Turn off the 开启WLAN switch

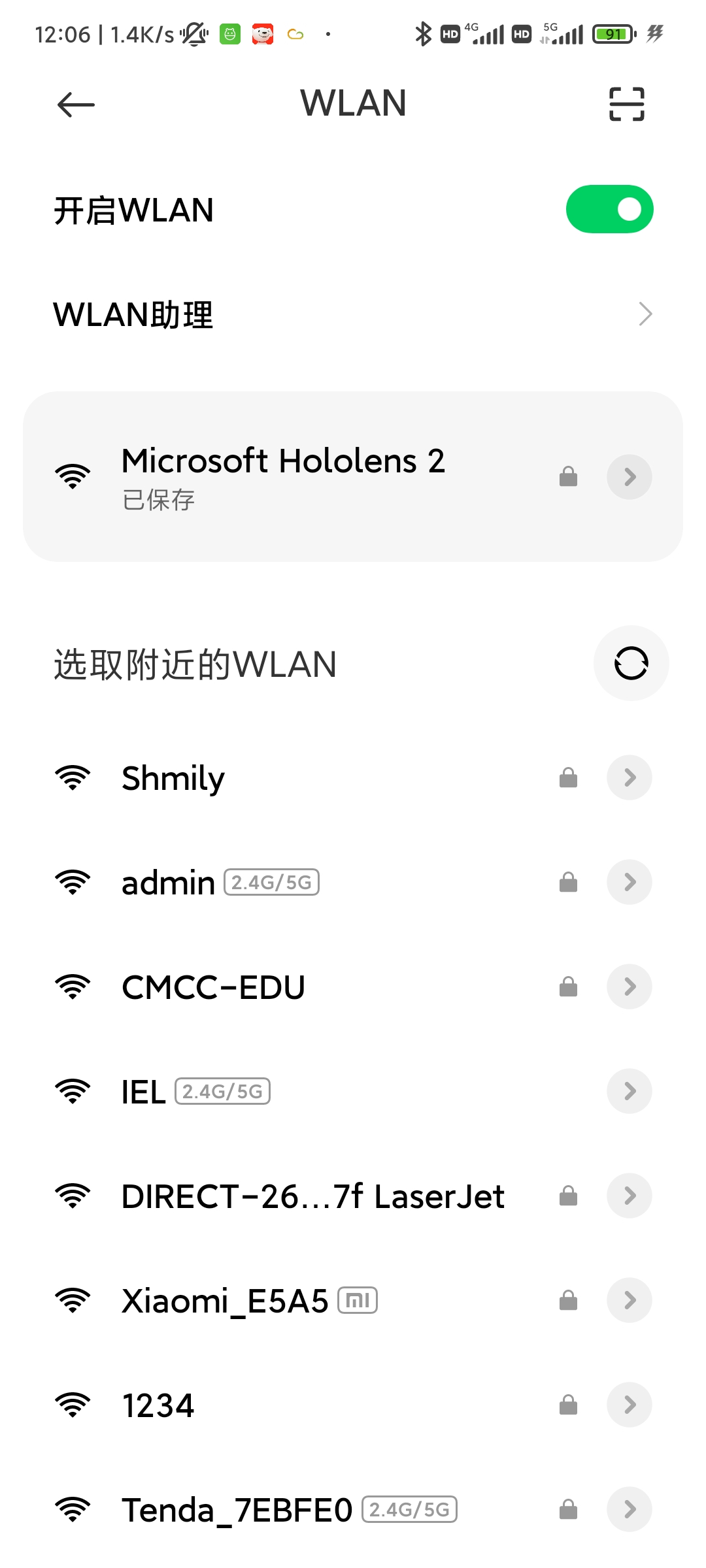point(609,210)
